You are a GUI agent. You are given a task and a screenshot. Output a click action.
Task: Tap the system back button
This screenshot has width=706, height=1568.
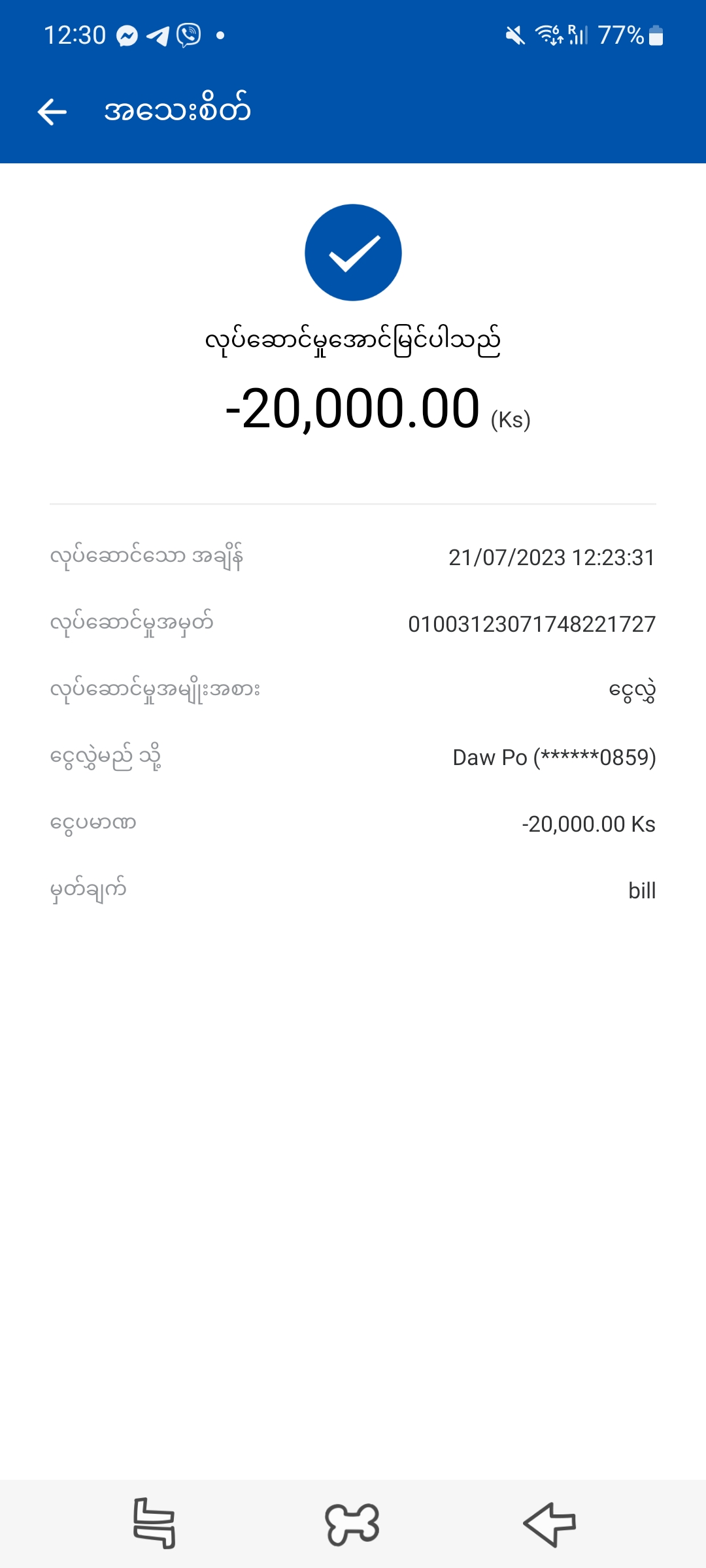[549, 1524]
